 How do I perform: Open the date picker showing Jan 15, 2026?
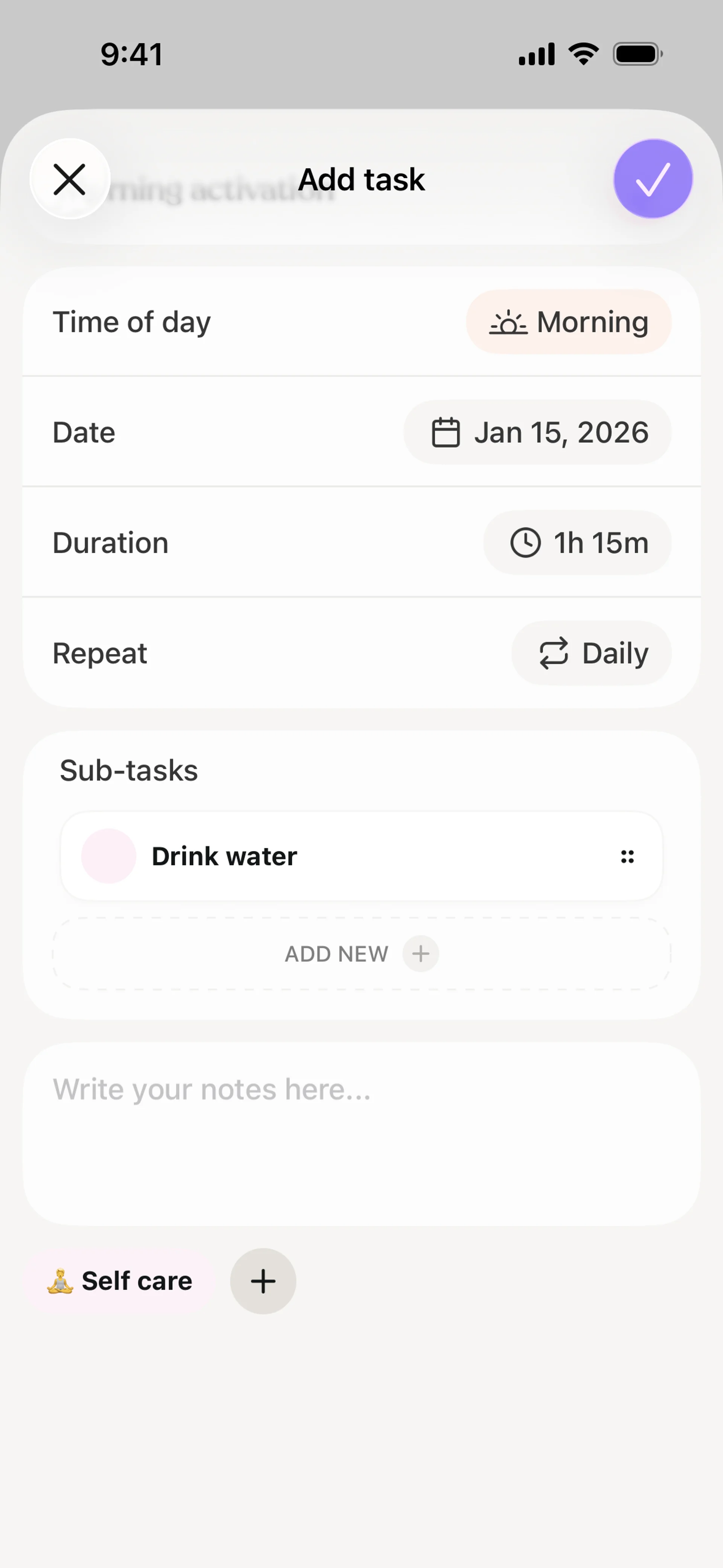[x=537, y=432]
